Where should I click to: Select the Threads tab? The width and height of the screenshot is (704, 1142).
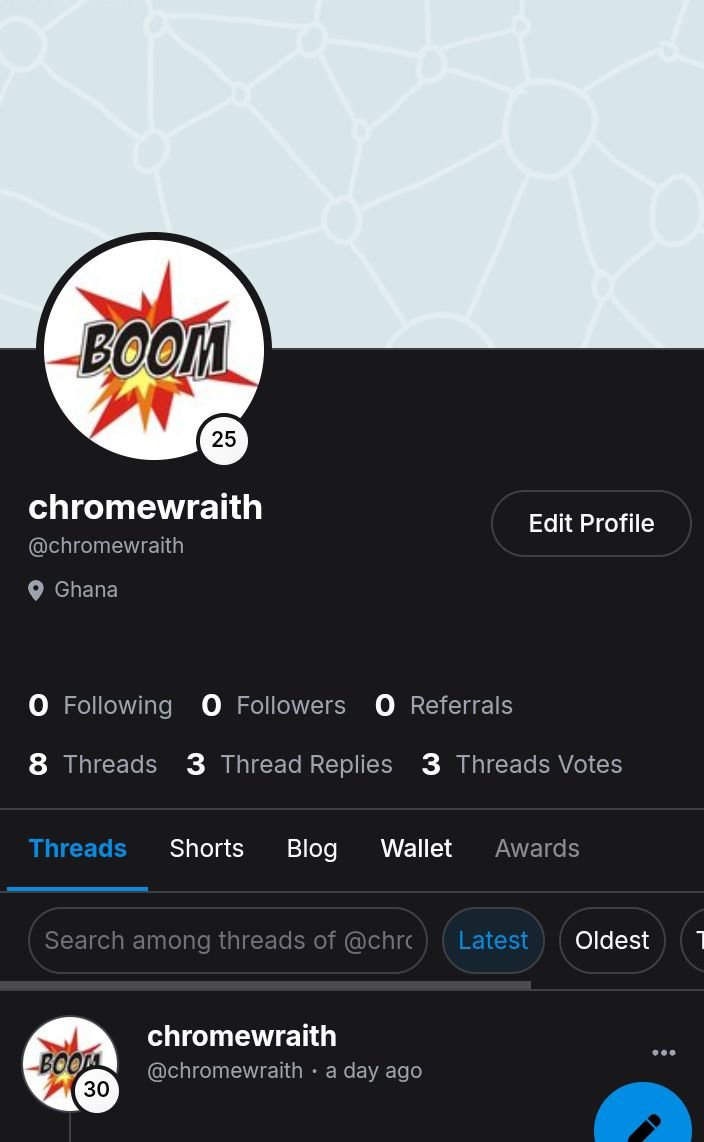pos(77,848)
